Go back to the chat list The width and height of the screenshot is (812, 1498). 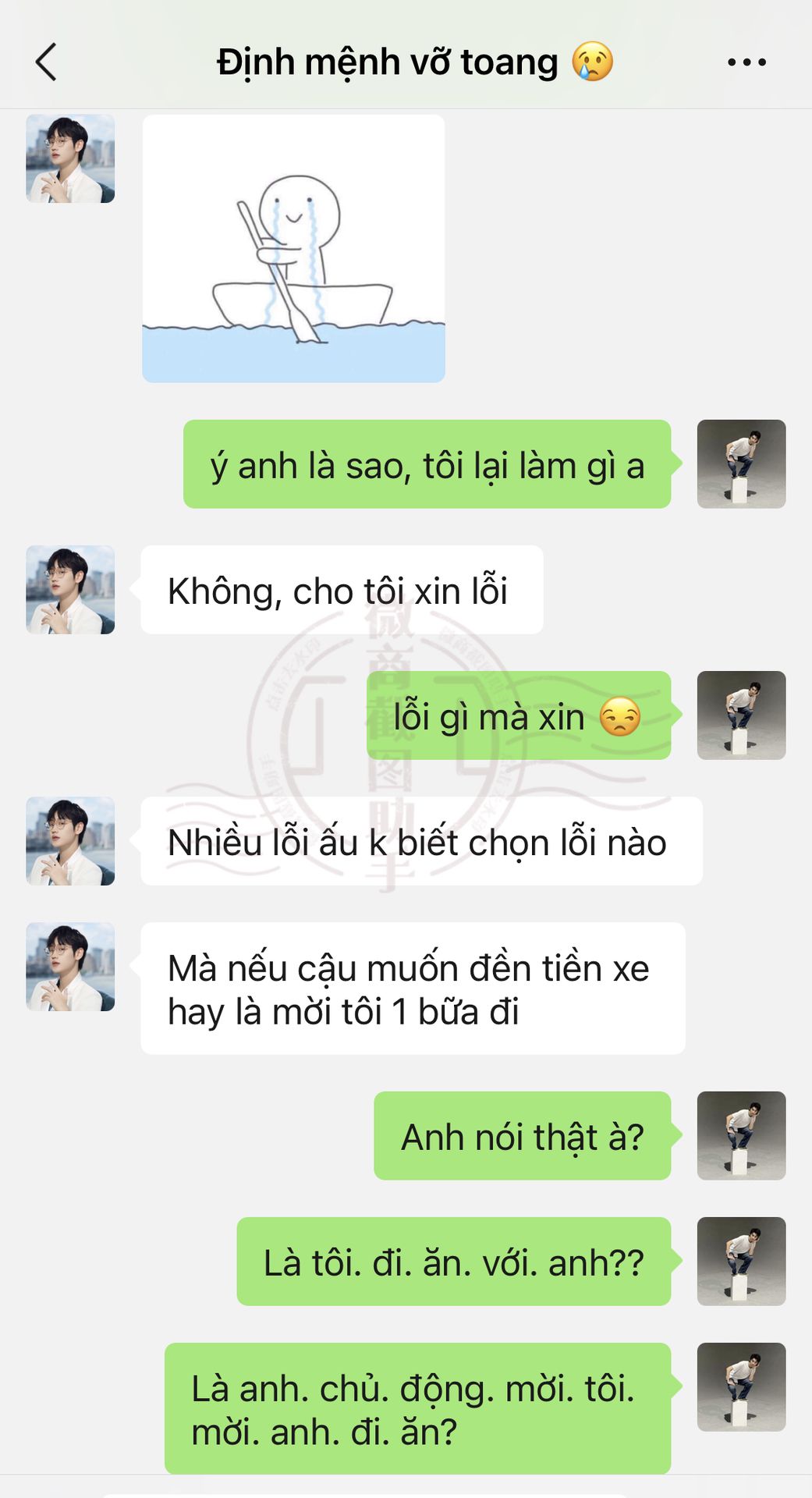[47, 62]
